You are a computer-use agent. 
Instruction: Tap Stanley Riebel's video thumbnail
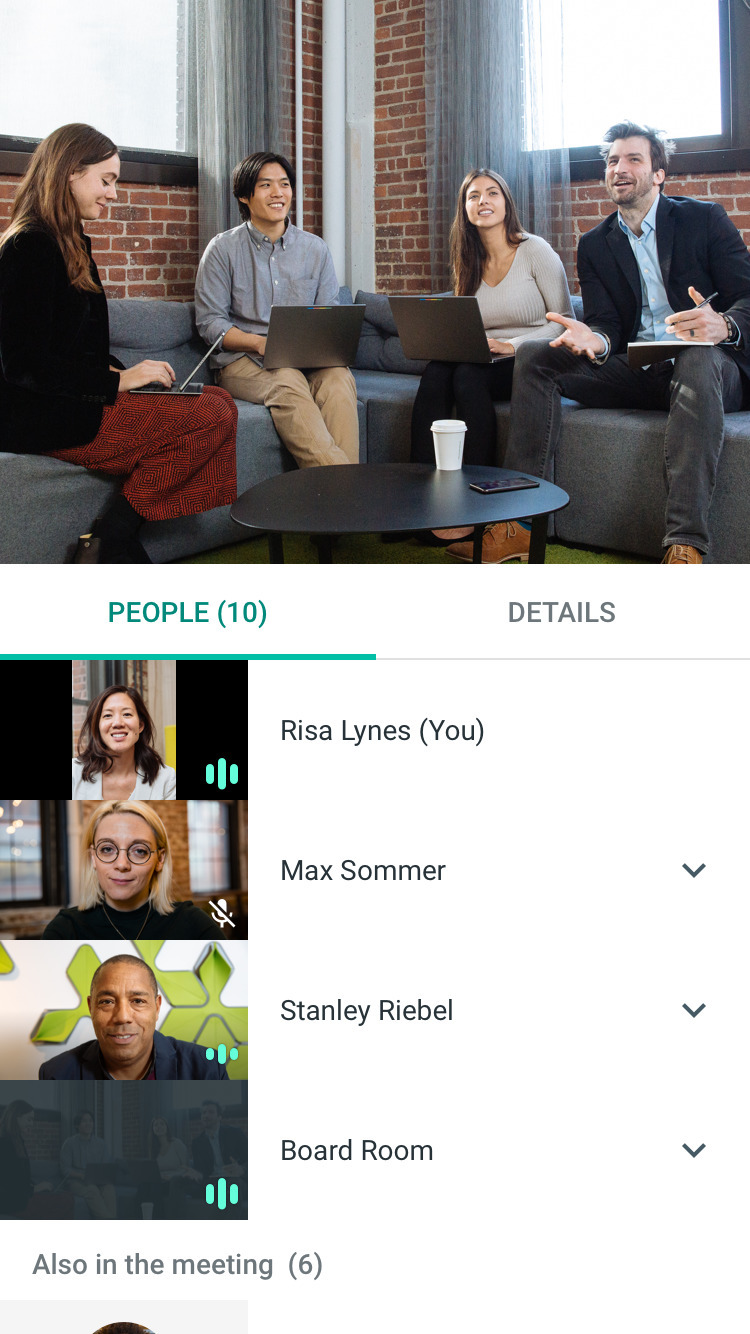pos(124,1010)
